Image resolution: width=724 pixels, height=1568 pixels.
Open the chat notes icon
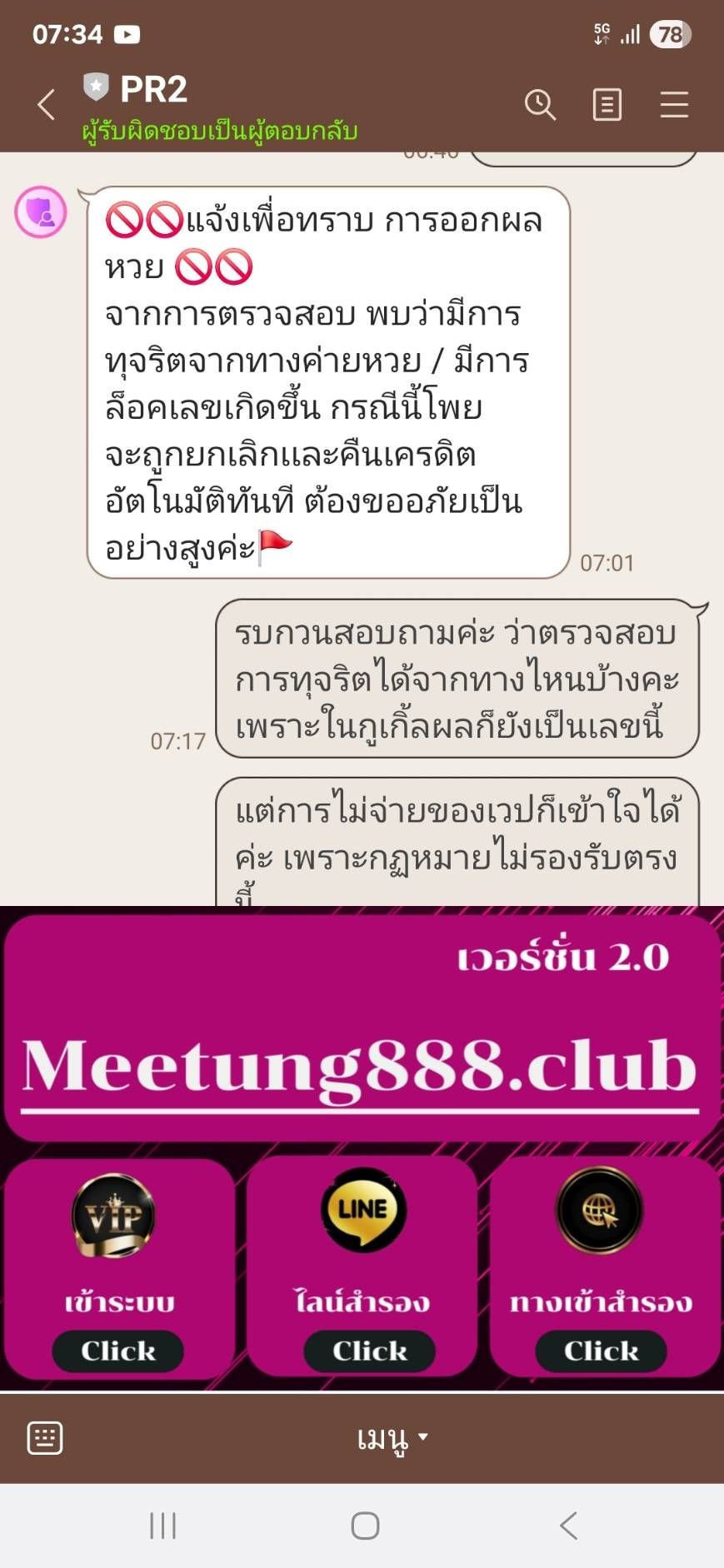point(607,105)
